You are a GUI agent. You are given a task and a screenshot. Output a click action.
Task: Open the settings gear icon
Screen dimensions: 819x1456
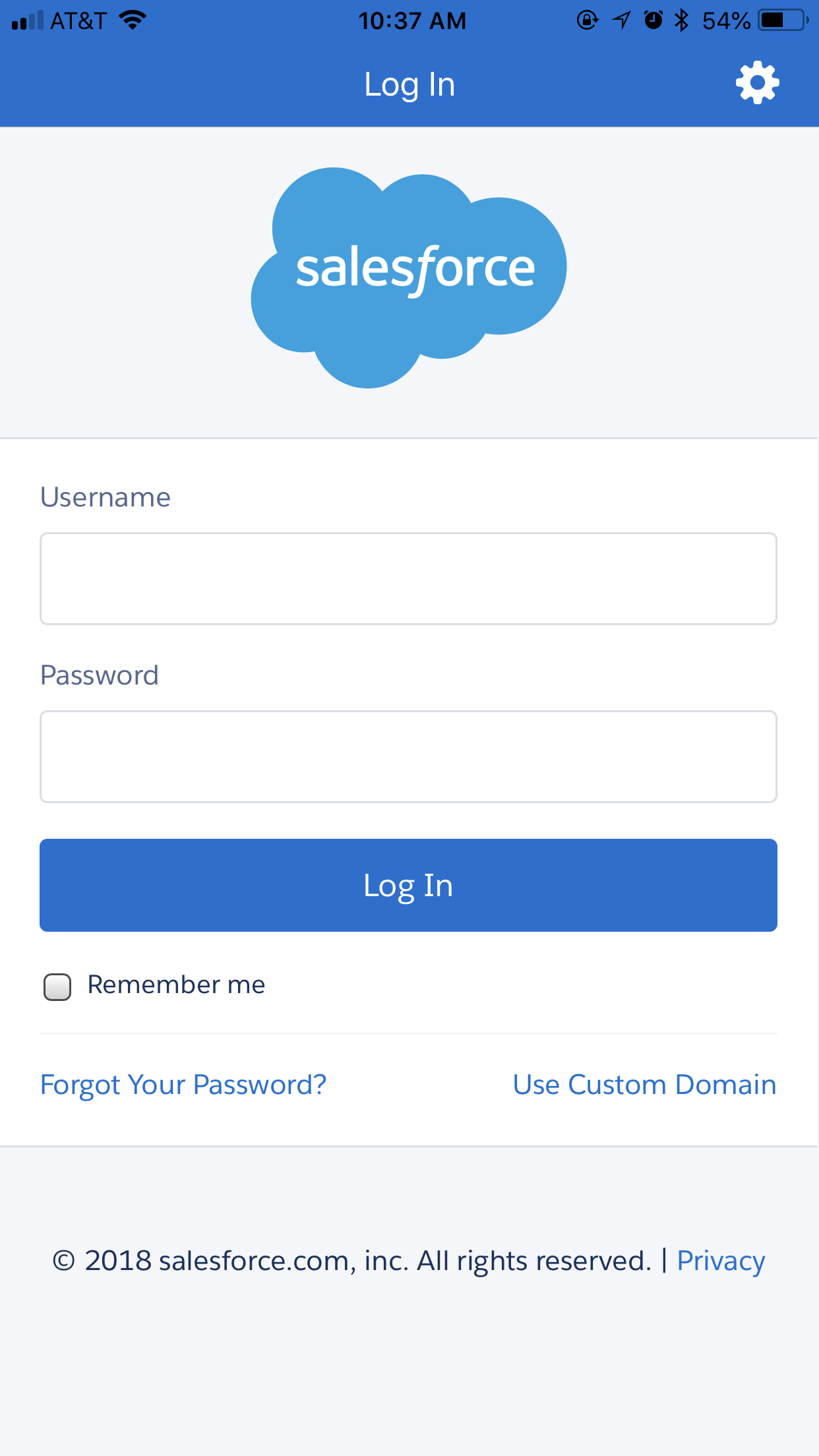click(757, 83)
